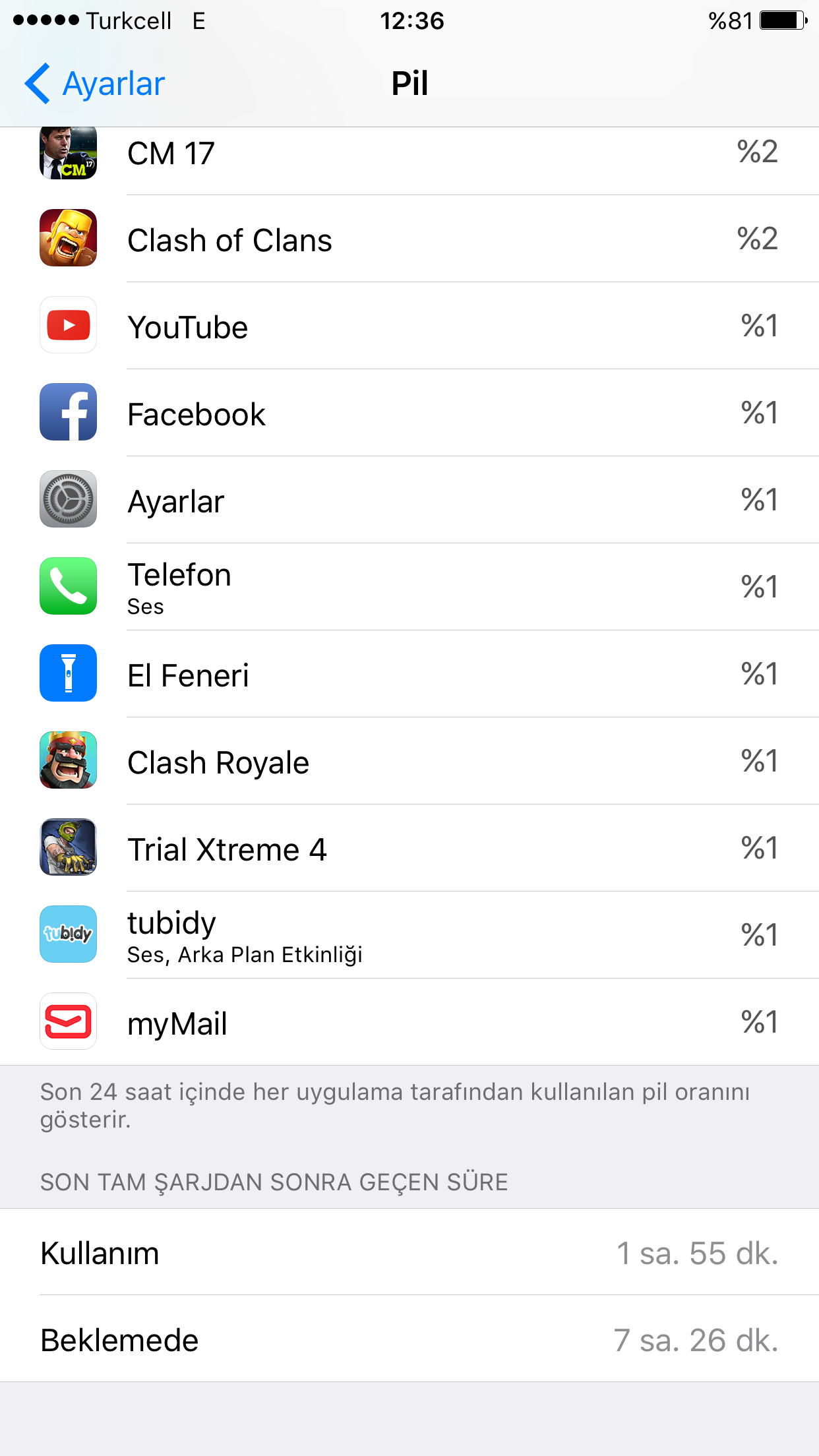This screenshot has height=1456, width=819.
Task: Tap the Clash Royale row
Action: pyautogui.click(x=409, y=762)
